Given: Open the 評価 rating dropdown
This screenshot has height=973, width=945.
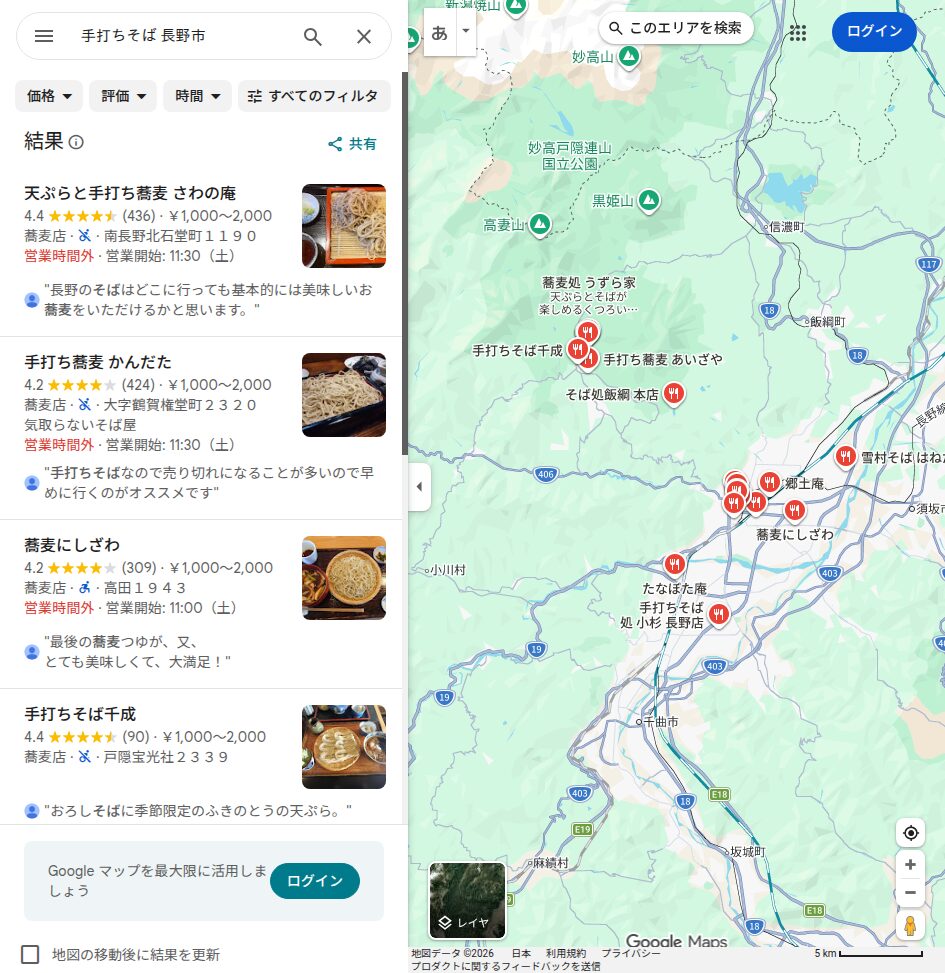Looking at the screenshot, I should [122, 96].
